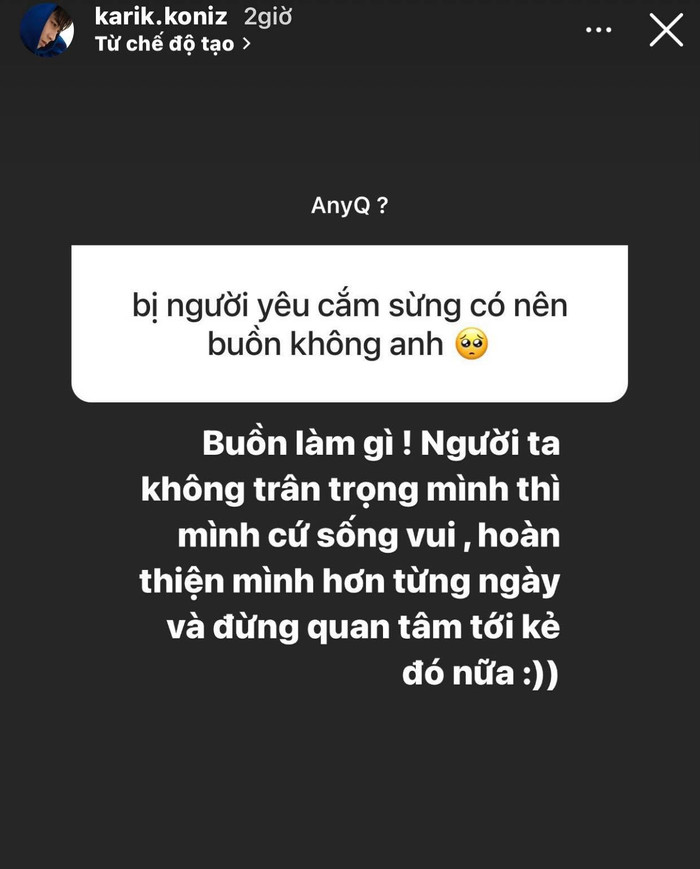The image size is (700, 869).
Task: Open the three-dot options menu
Action: click(598, 31)
